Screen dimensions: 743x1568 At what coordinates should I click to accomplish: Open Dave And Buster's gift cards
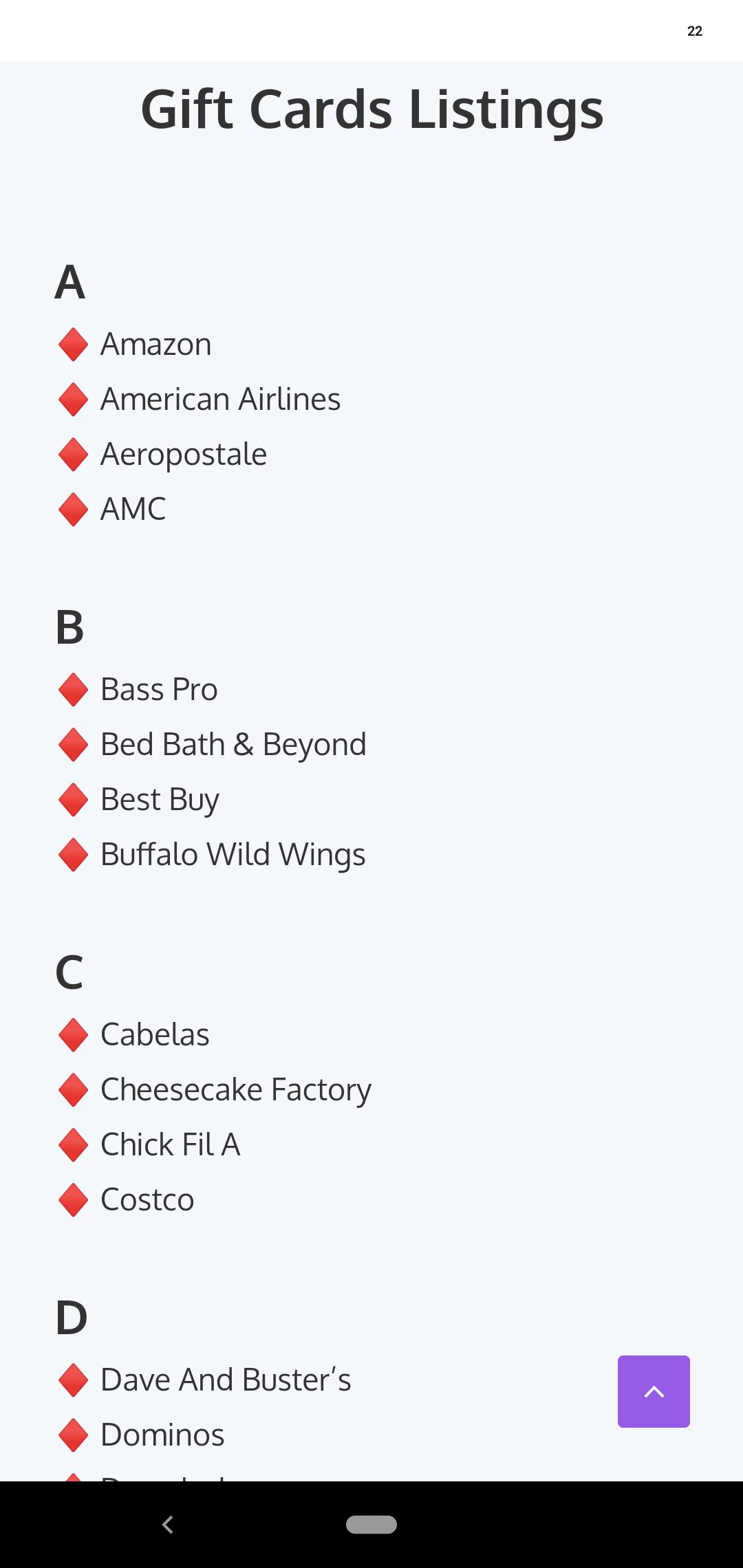pos(226,1380)
